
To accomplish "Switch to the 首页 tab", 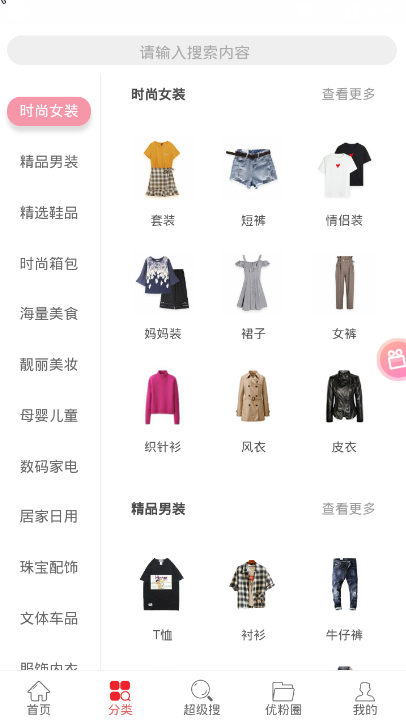I will [x=39, y=698].
